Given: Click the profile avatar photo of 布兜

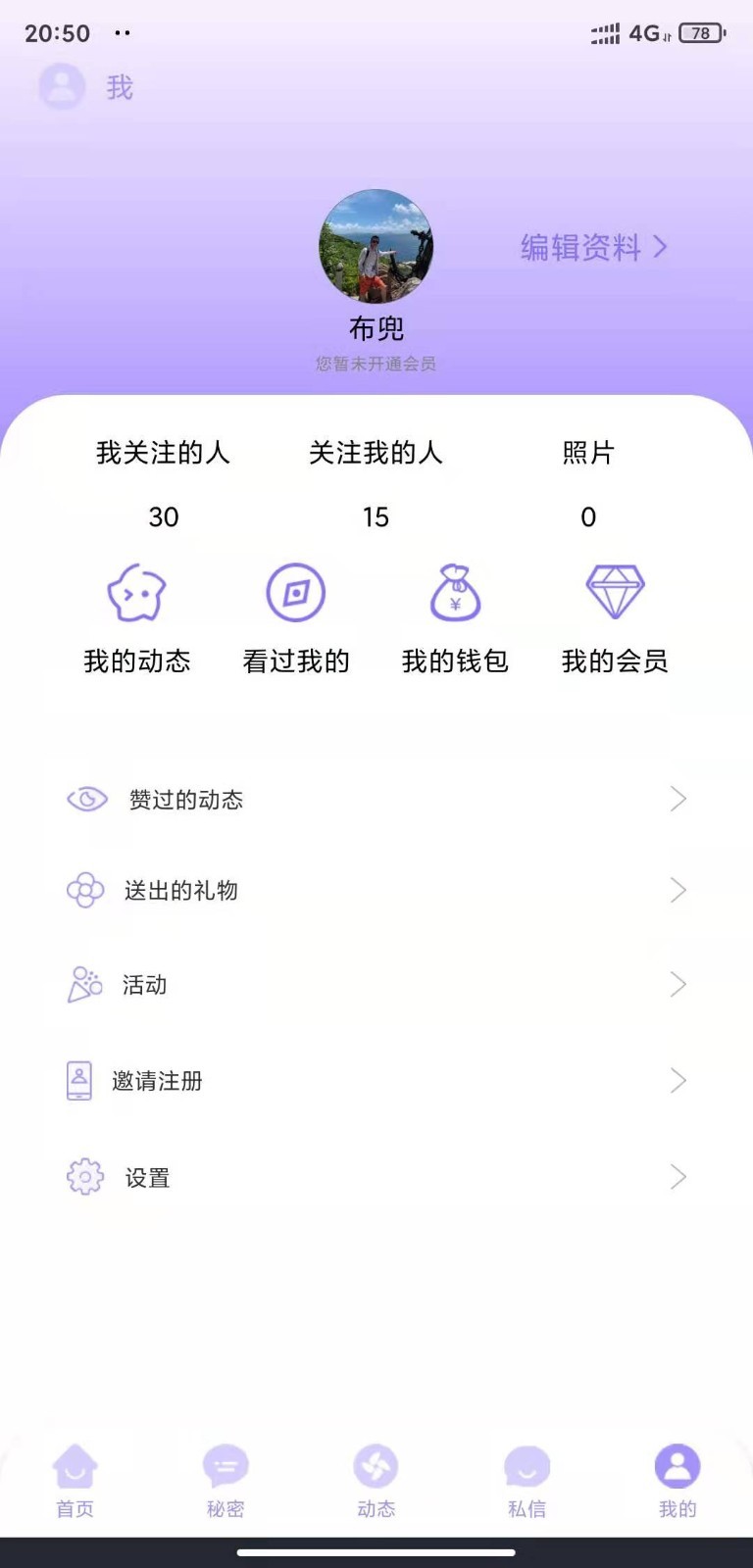Looking at the screenshot, I should point(376,246).
